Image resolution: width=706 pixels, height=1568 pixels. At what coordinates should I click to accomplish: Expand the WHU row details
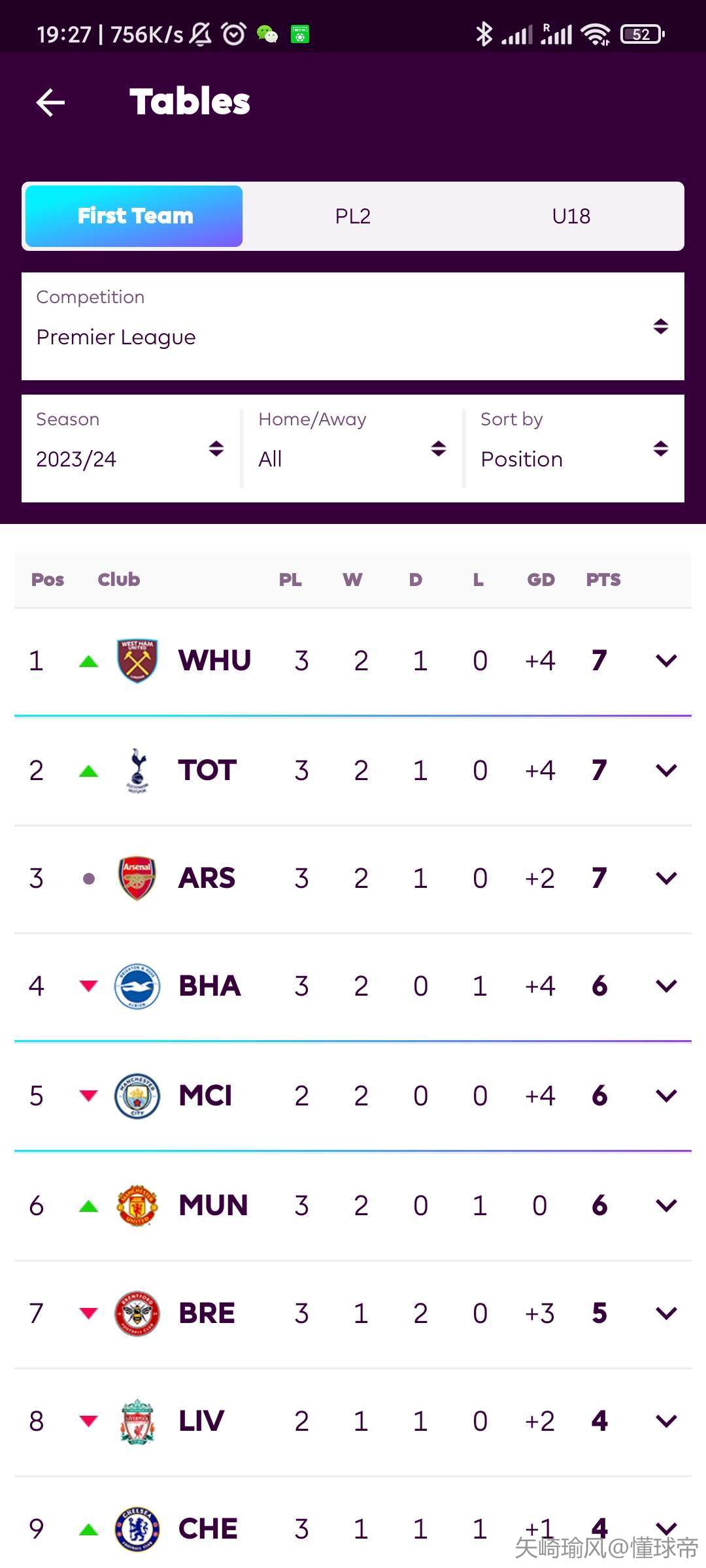666,661
